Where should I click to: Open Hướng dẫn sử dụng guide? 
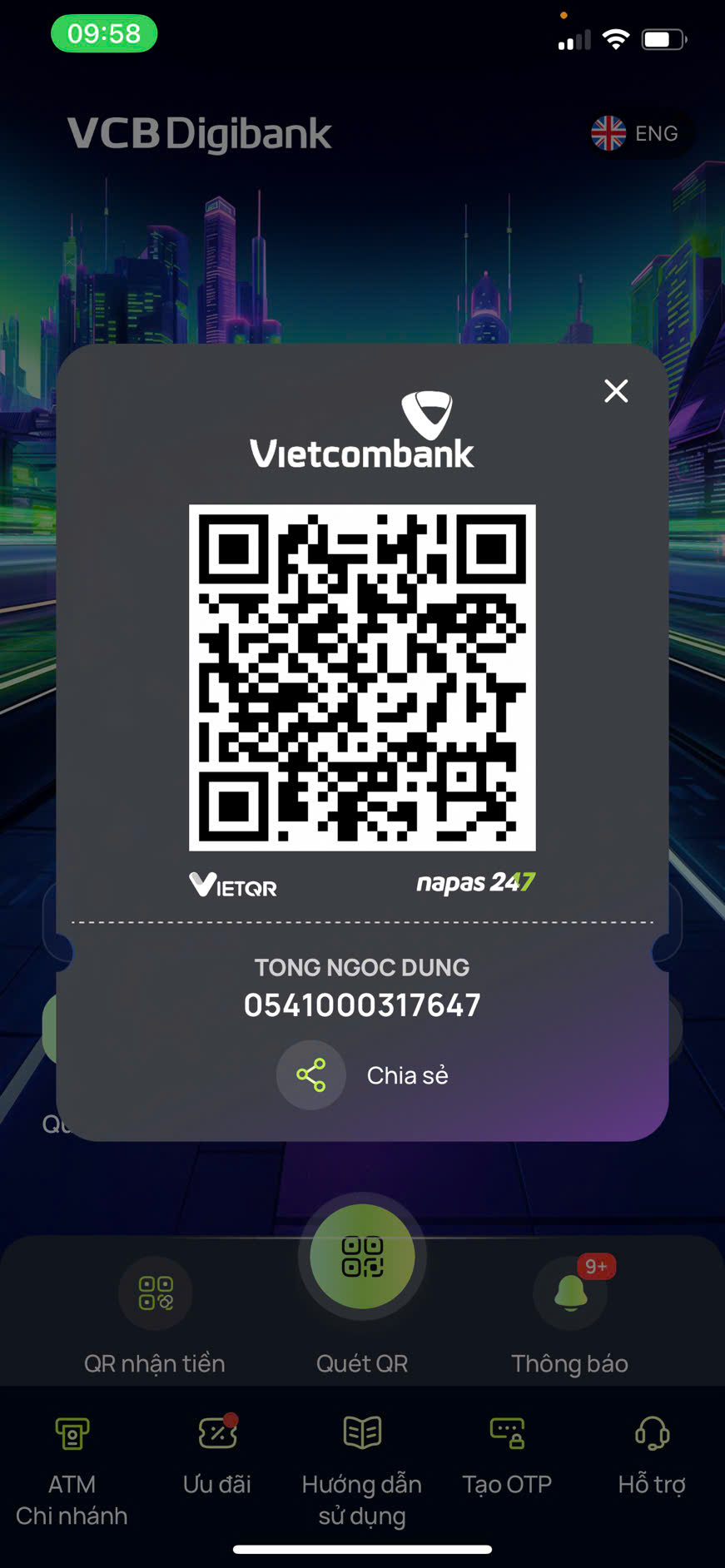[362, 1471]
